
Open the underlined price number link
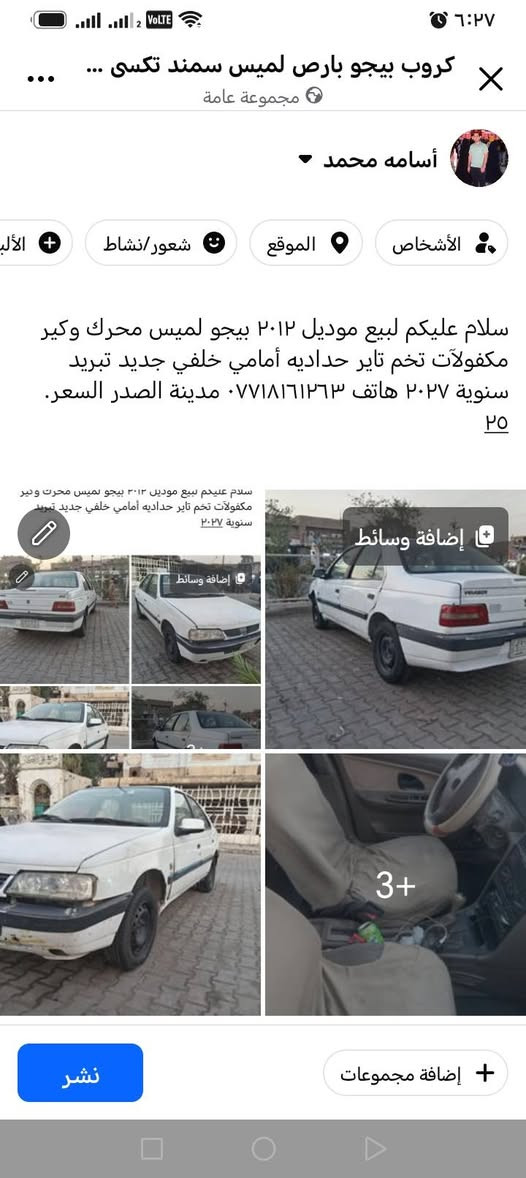[x=496, y=421]
